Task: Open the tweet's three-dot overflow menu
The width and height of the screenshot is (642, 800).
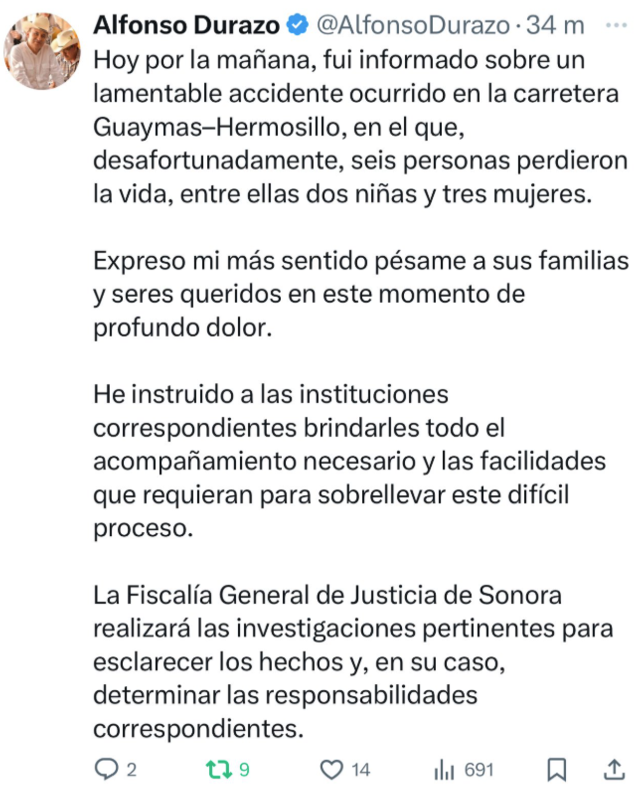Action: point(614,21)
